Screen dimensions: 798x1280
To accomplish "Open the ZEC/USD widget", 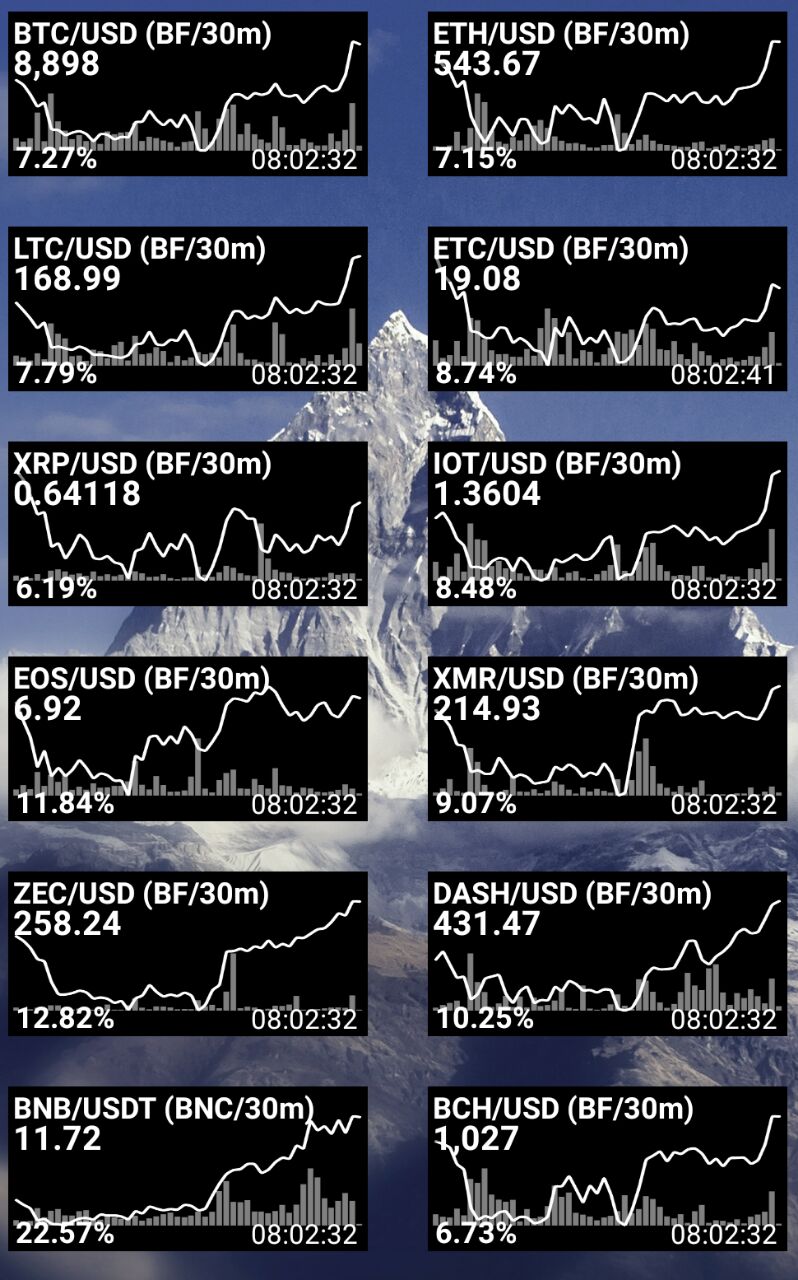I will (x=188, y=953).
